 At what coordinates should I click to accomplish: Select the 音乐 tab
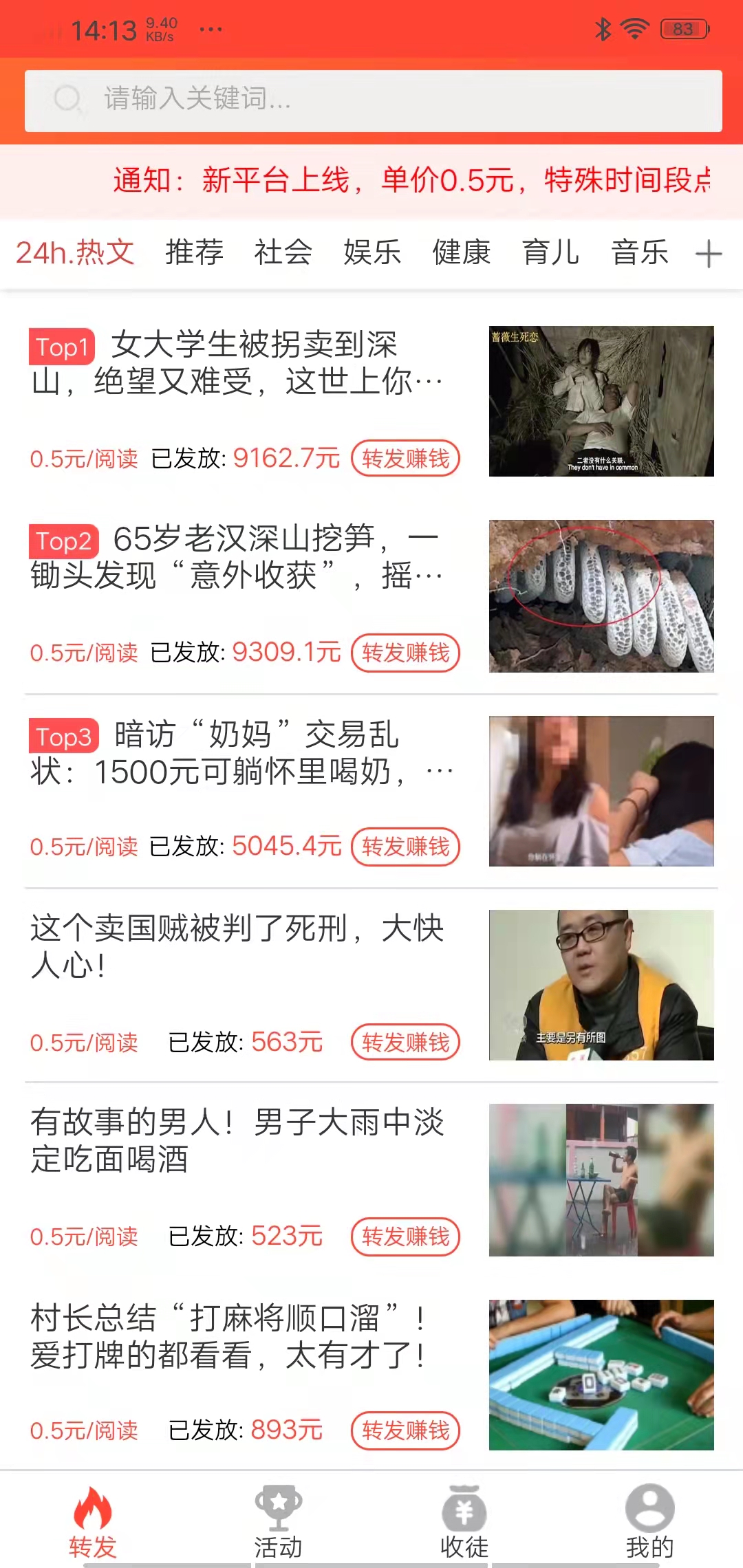click(640, 254)
